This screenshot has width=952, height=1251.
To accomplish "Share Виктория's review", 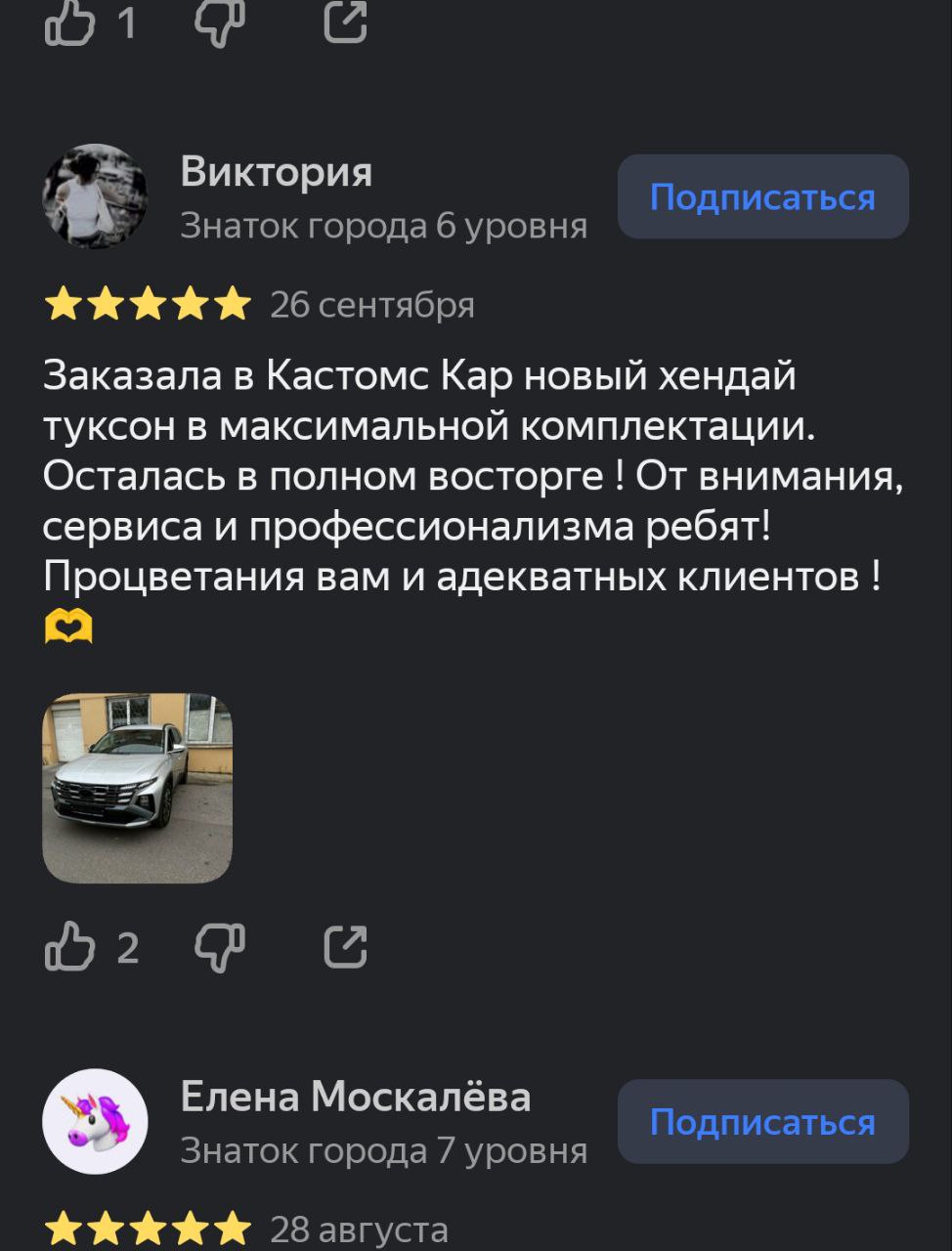I will (345, 947).
